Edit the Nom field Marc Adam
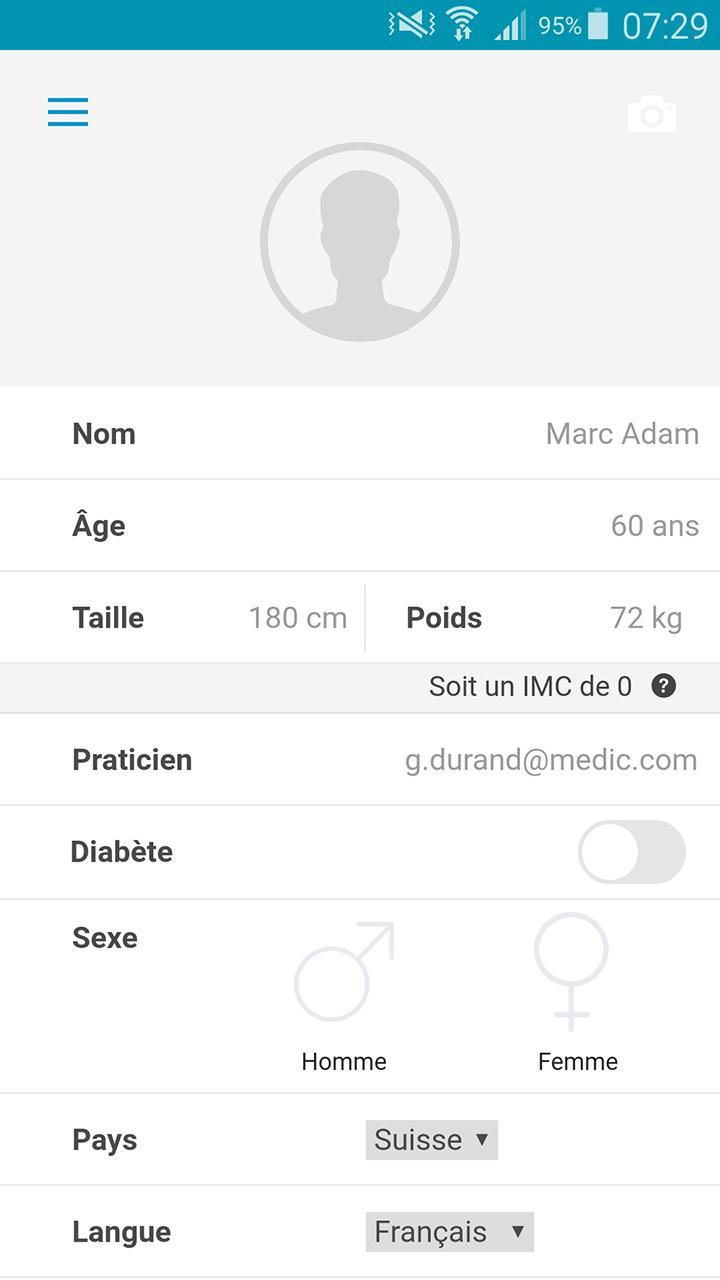Viewport: 720px width, 1280px height. click(x=621, y=434)
